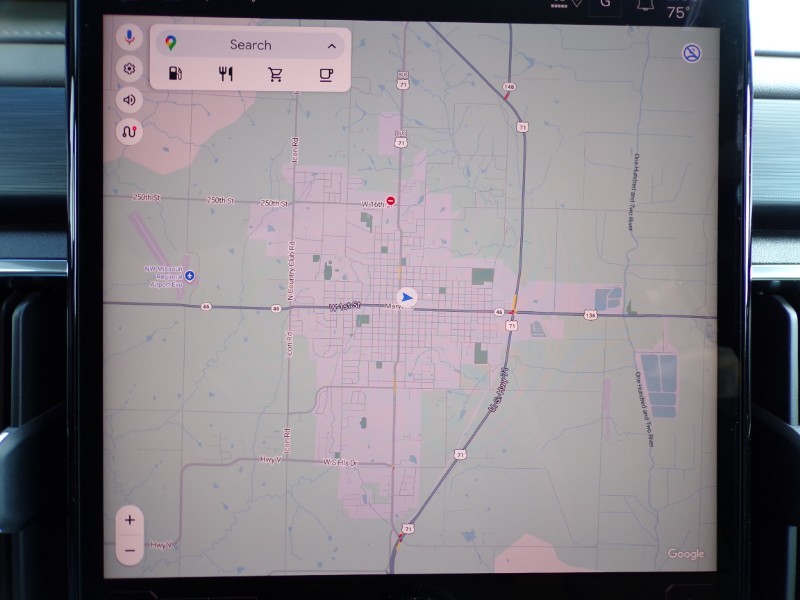Open the route options icon
Image resolution: width=800 pixels, height=600 pixels.
(128, 131)
